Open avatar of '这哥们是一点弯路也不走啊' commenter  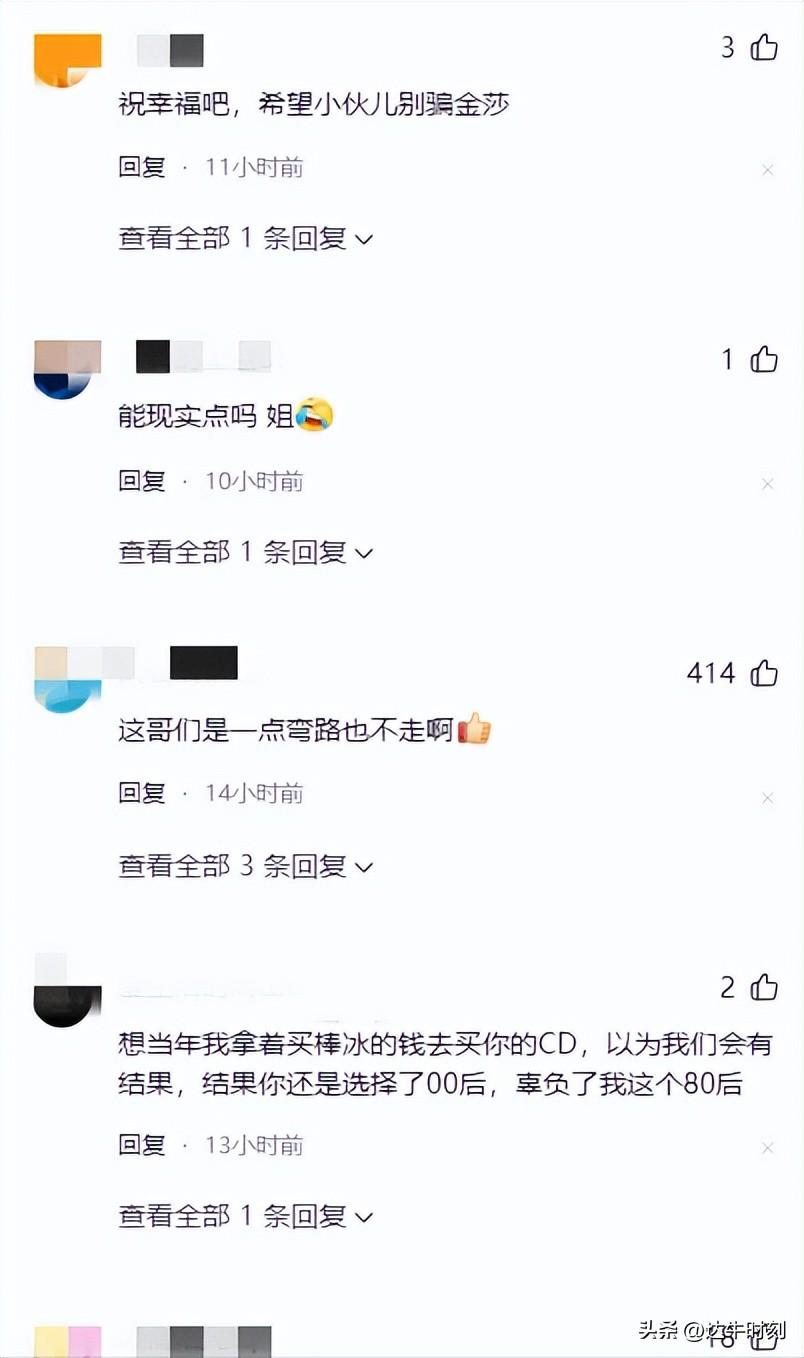68,679
